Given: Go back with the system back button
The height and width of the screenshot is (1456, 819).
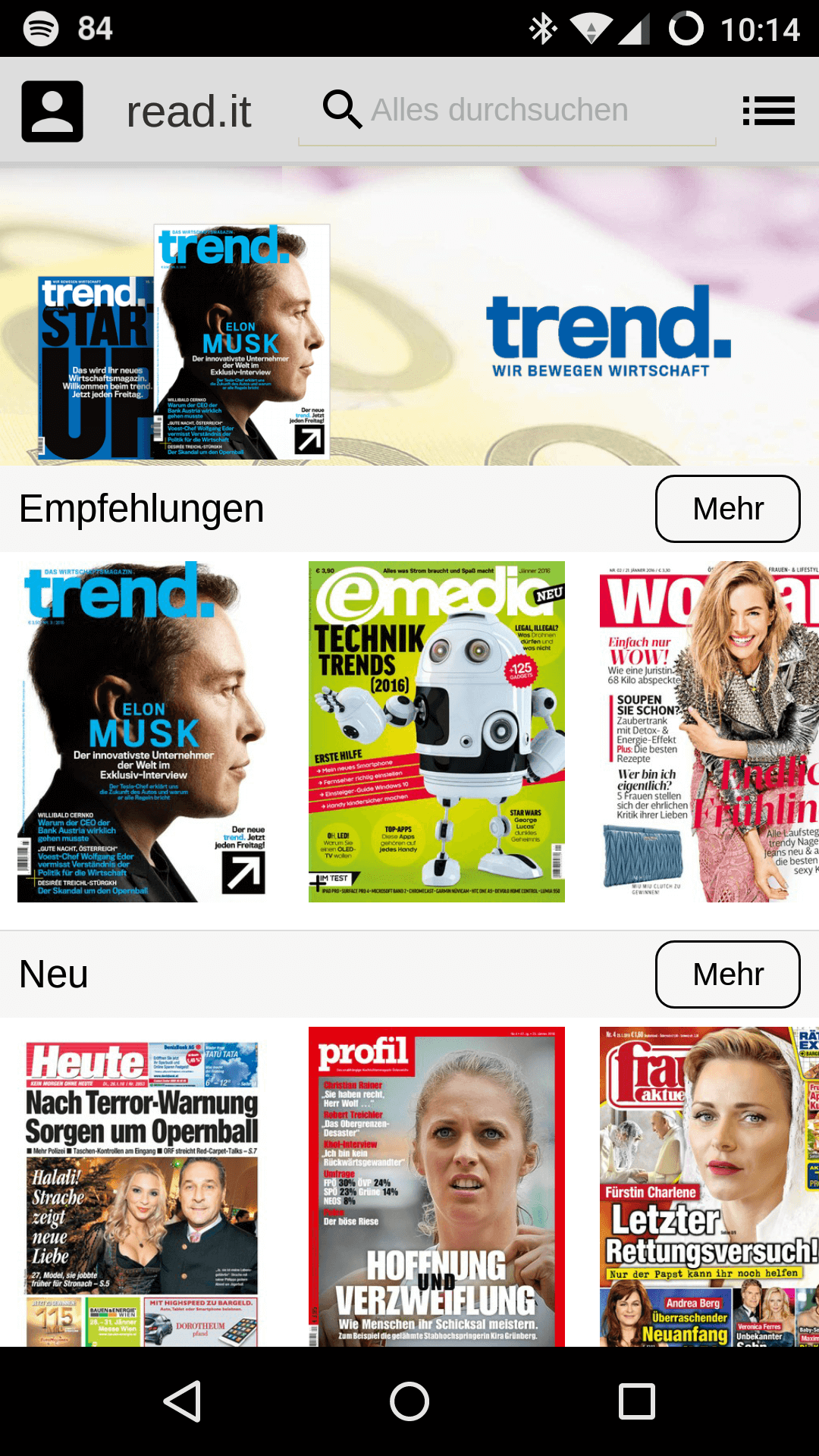Looking at the screenshot, I should pos(182,1401).
